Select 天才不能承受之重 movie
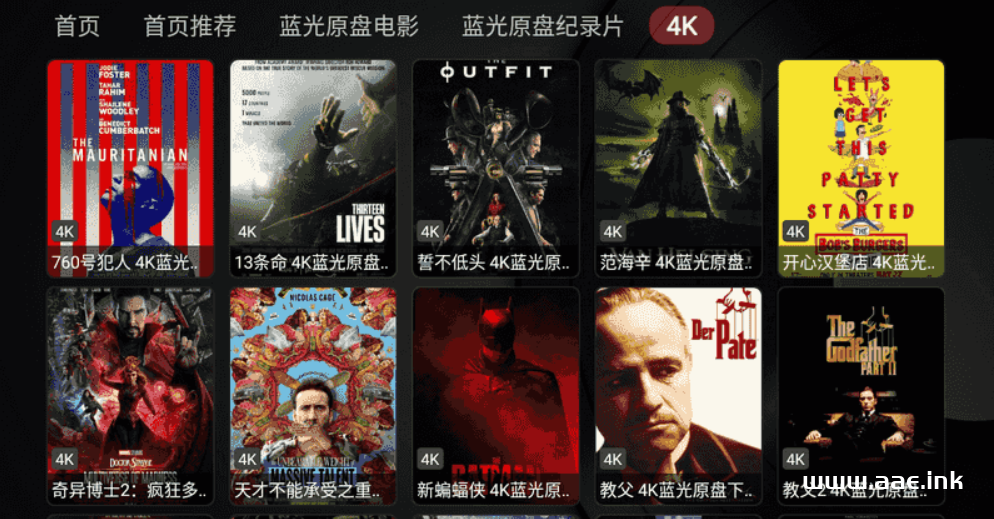994x519 pixels. pos(313,396)
